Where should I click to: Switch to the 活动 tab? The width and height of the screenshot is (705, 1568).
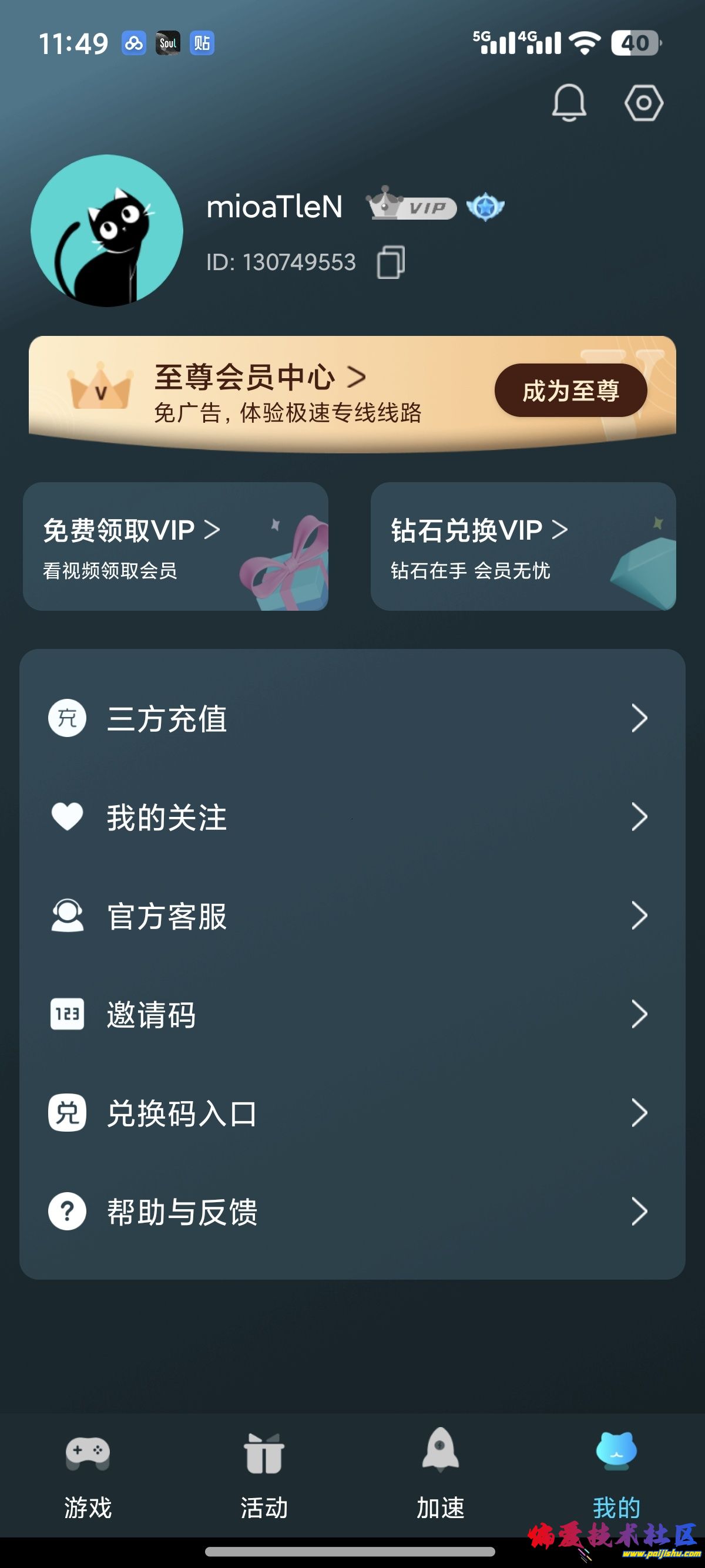pos(264,1474)
